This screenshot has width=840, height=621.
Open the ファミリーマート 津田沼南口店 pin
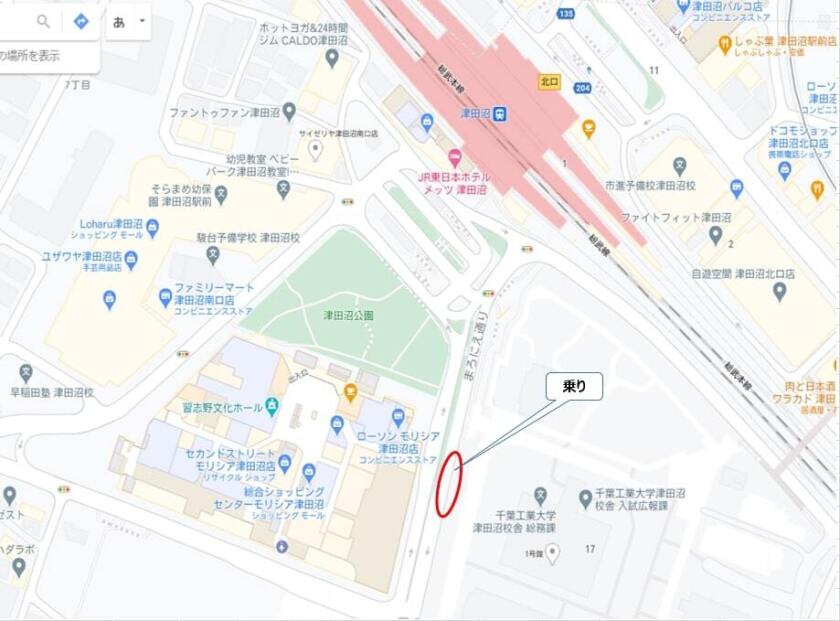pos(165,296)
